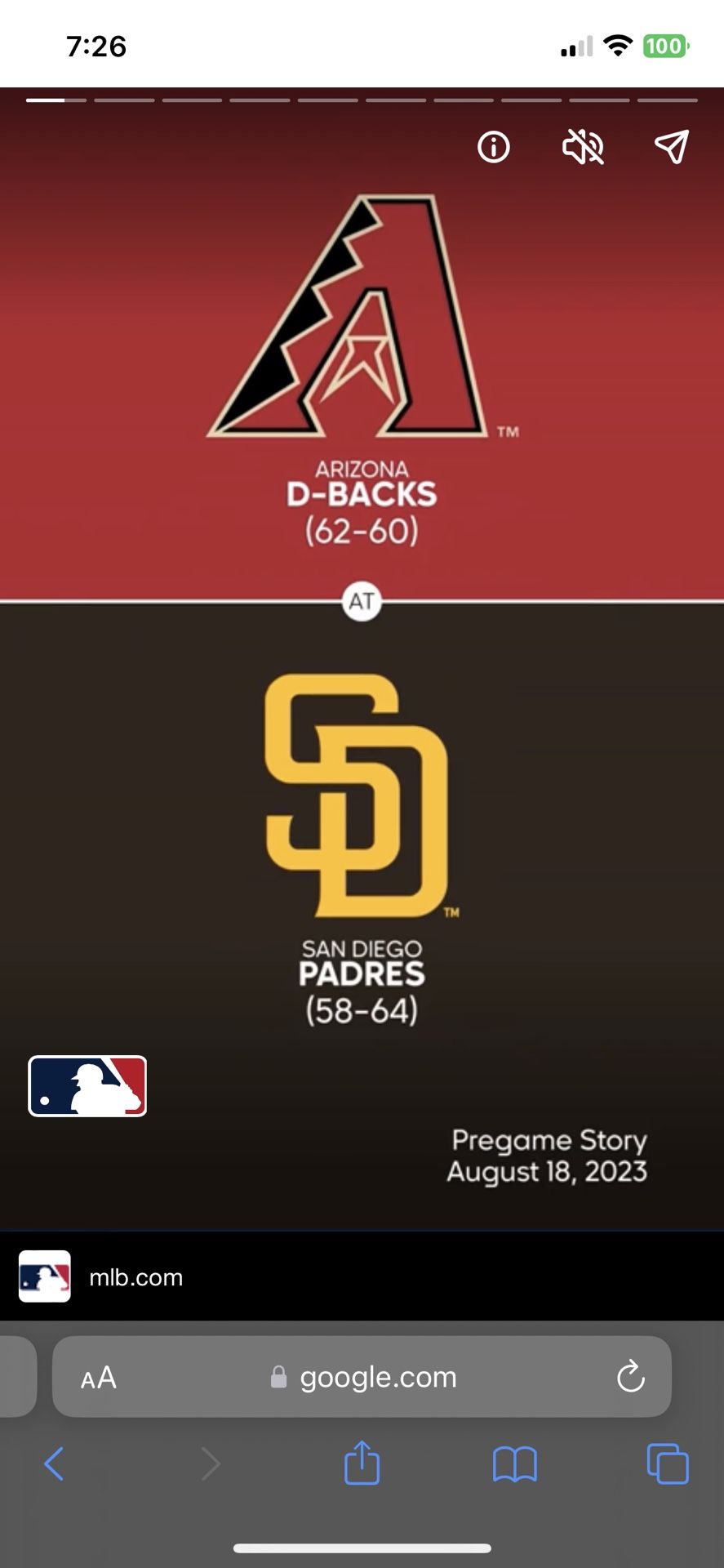
Task: Open Safari share sheet
Action: pos(362,1463)
